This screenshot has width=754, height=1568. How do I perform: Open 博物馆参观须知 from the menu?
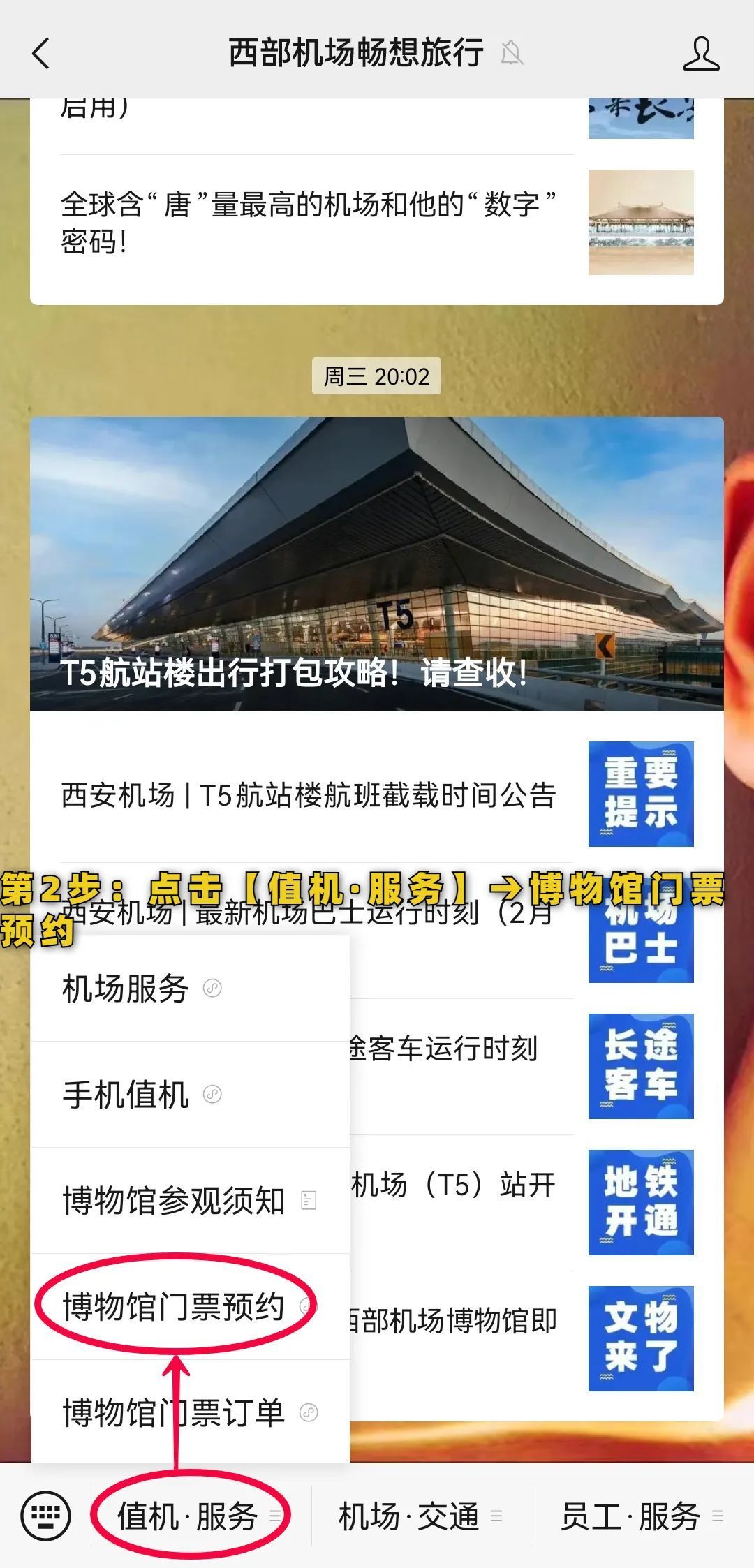click(175, 1201)
